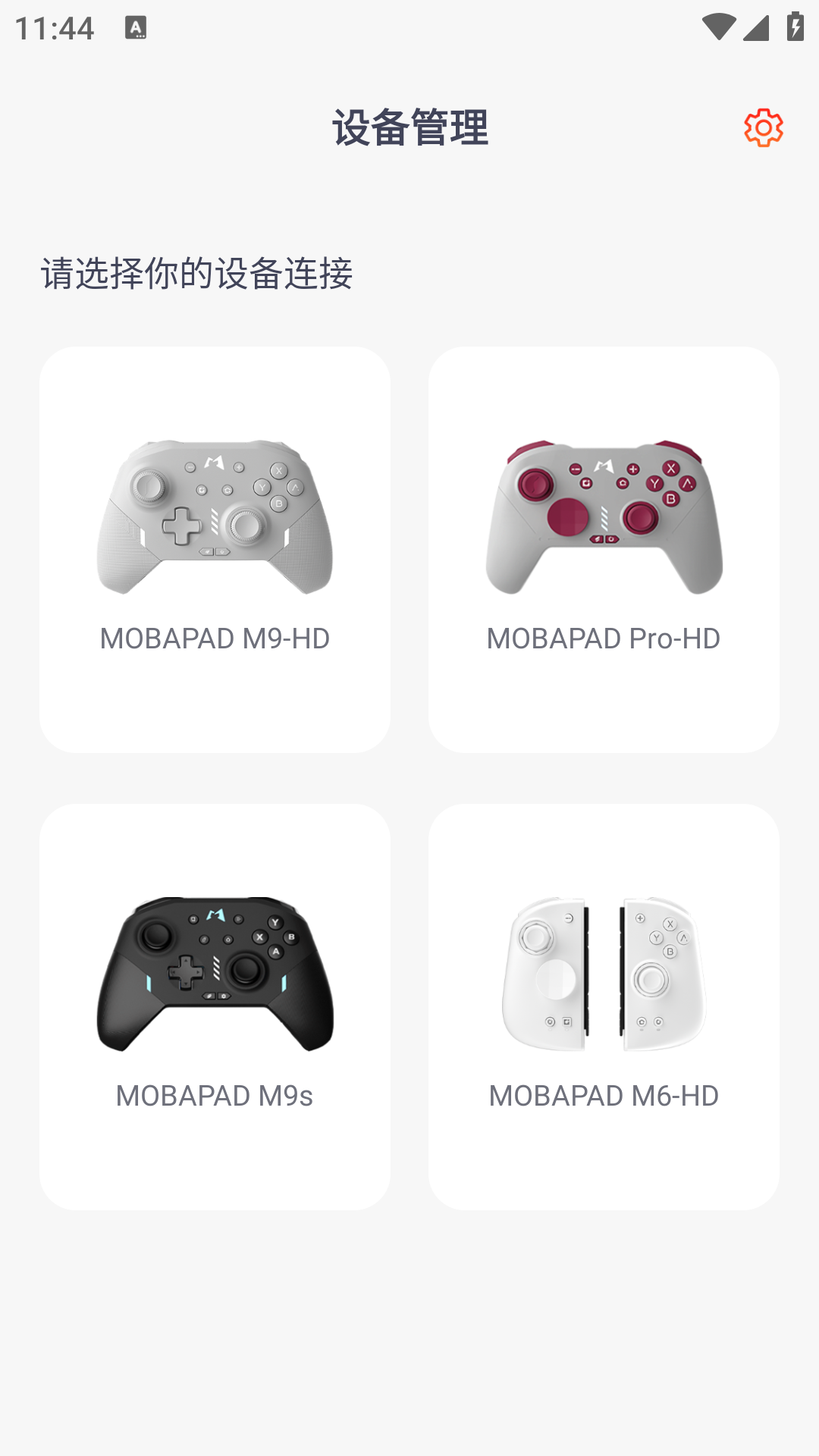The height and width of the screenshot is (1456, 819).
Task: Connect the MOBAPAD M9s controller
Action: point(215,1006)
